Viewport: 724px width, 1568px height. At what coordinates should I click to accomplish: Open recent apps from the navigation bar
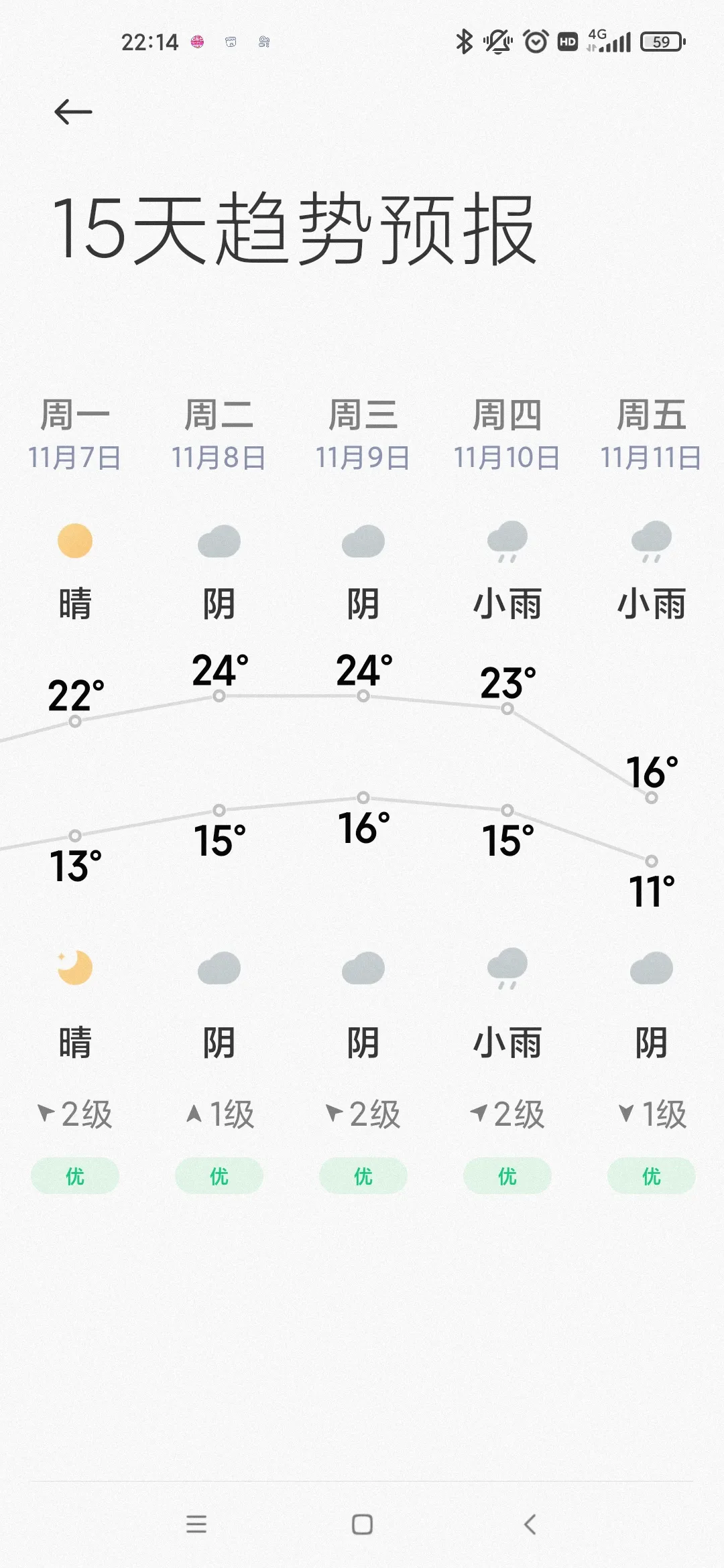pyautogui.click(x=196, y=1524)
